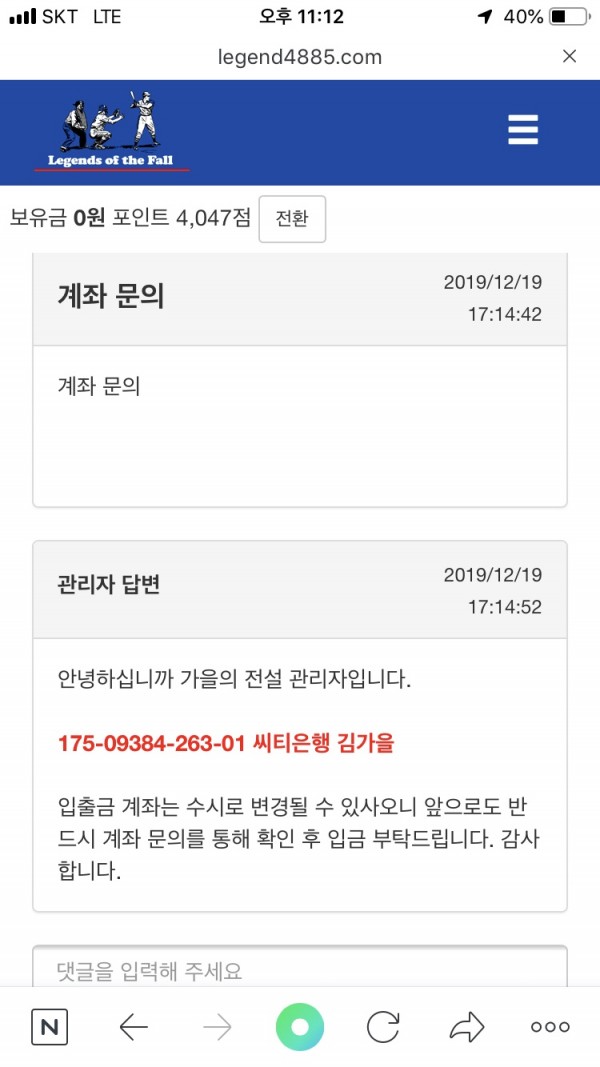The width and height of the screenshot is (600, 1067).
Task: Open the hamburger menu
Action: (523, 130)
